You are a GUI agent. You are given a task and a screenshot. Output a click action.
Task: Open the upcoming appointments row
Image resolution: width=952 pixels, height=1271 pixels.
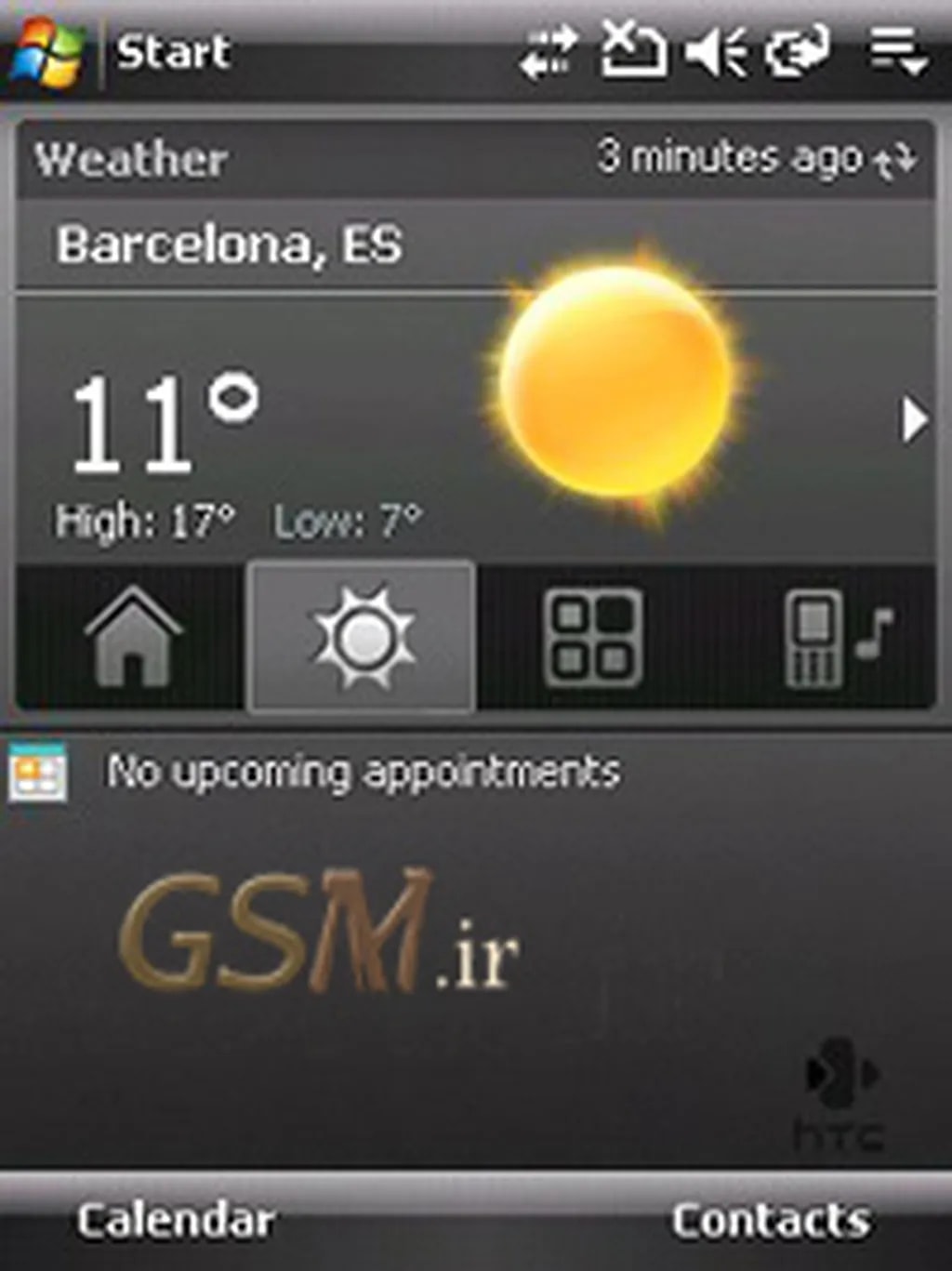363,772
